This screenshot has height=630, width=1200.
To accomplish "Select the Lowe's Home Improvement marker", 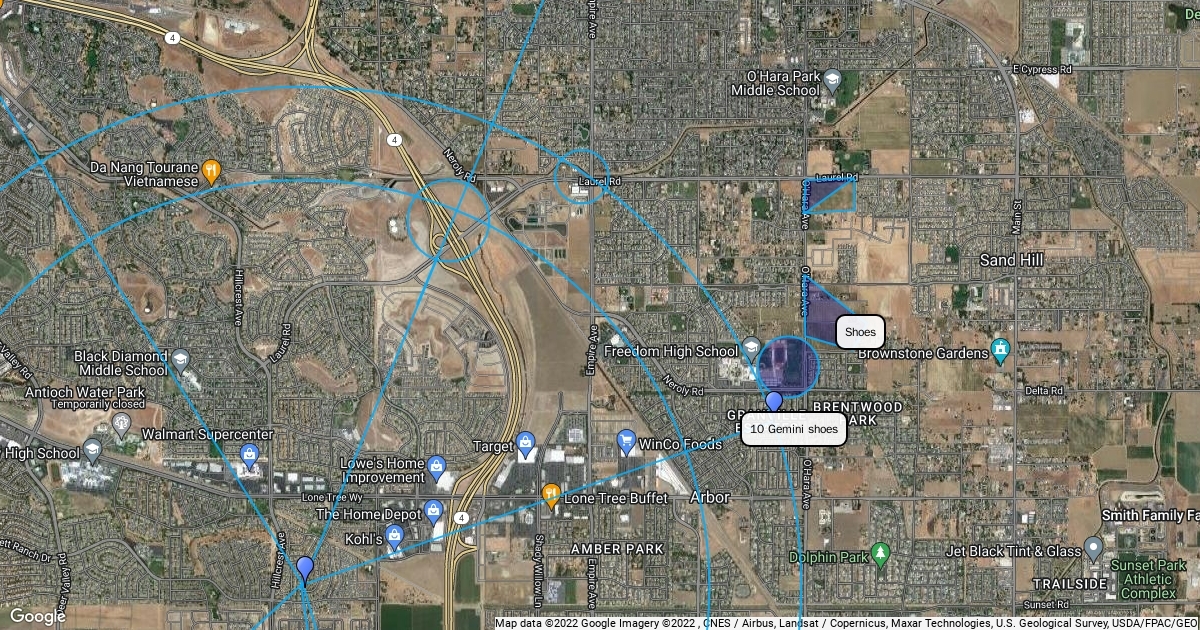I will pyautogui.click(x=436, y=467).
